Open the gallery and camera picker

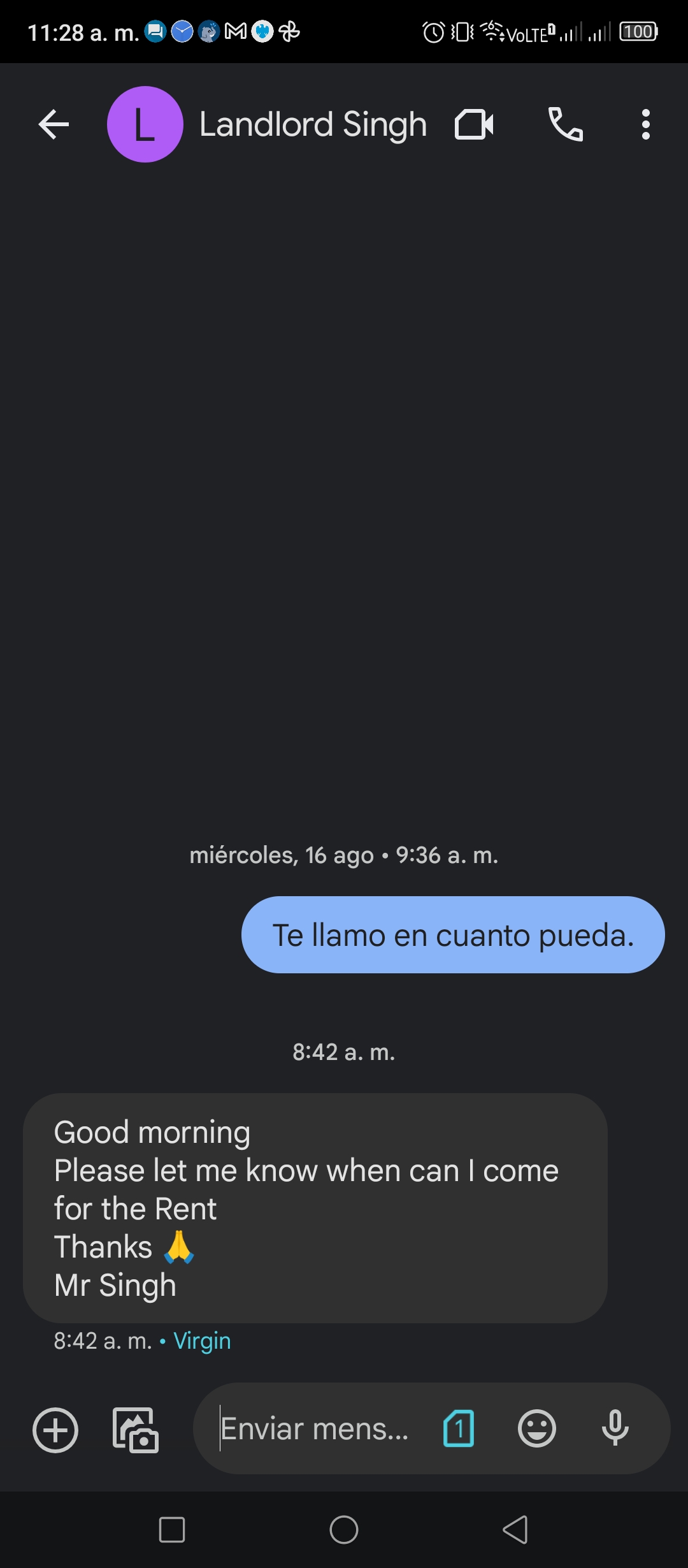tap(136, 1430)
